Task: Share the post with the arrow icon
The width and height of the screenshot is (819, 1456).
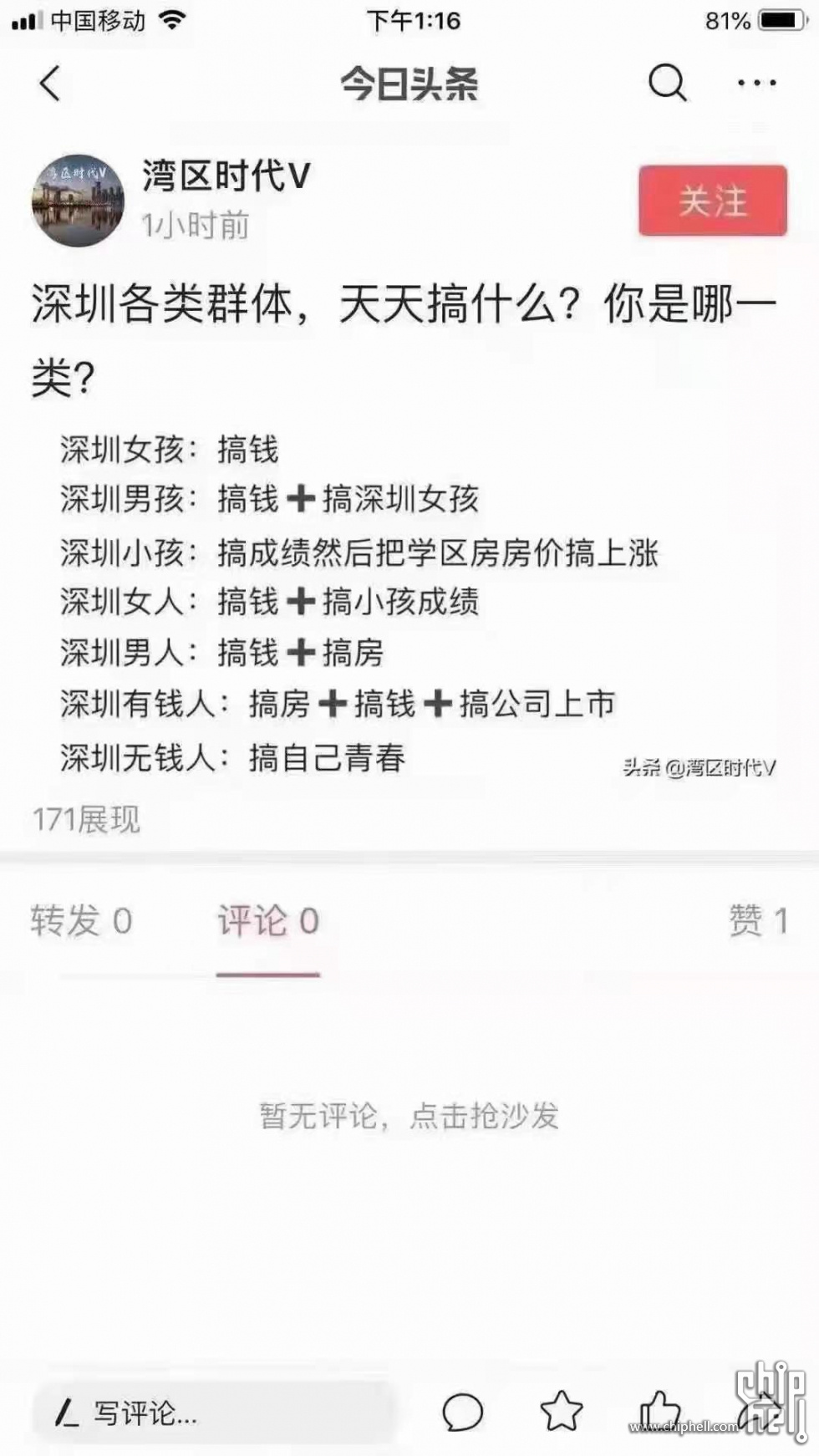Action: [759, 1411]
